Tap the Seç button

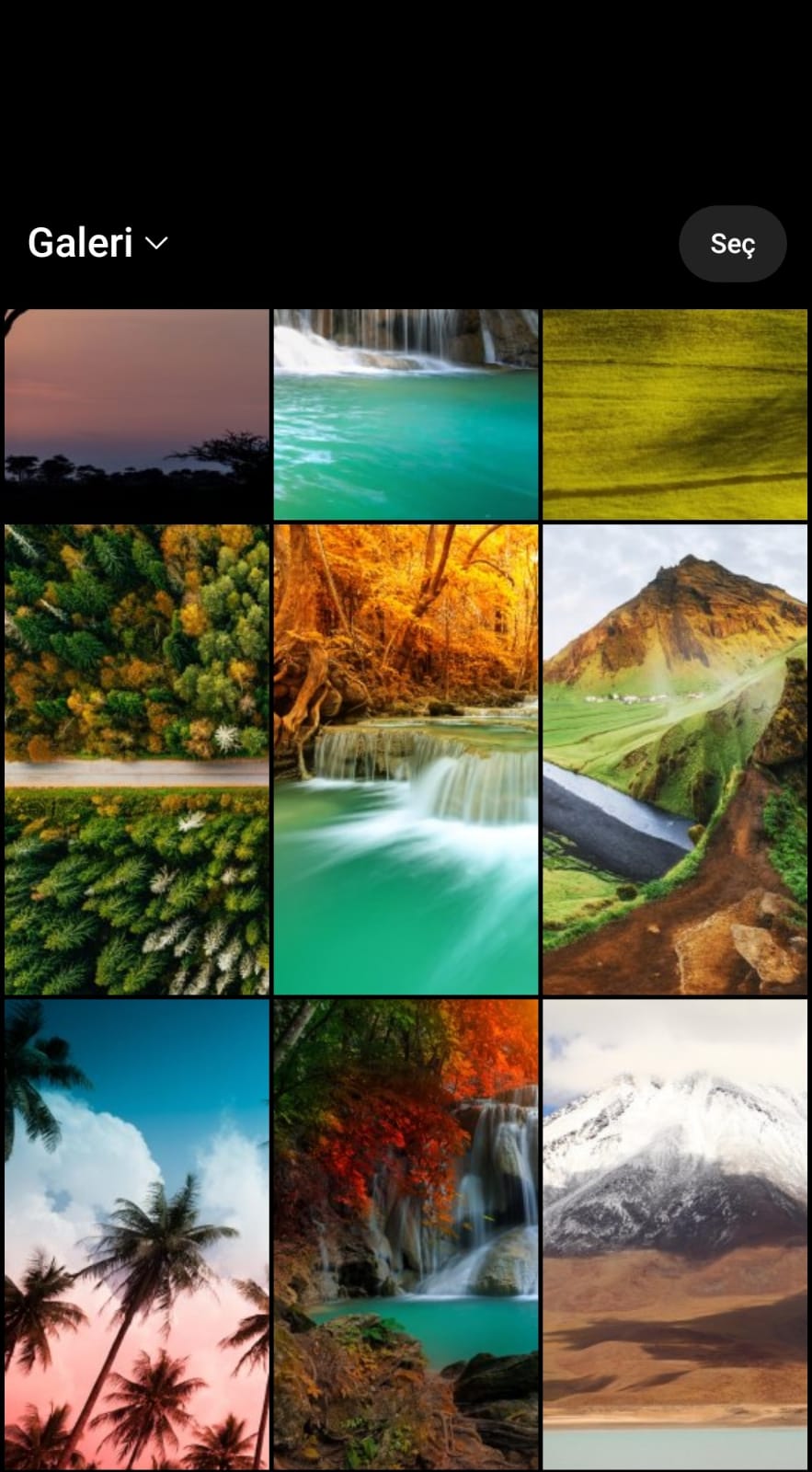coord(732,244)
